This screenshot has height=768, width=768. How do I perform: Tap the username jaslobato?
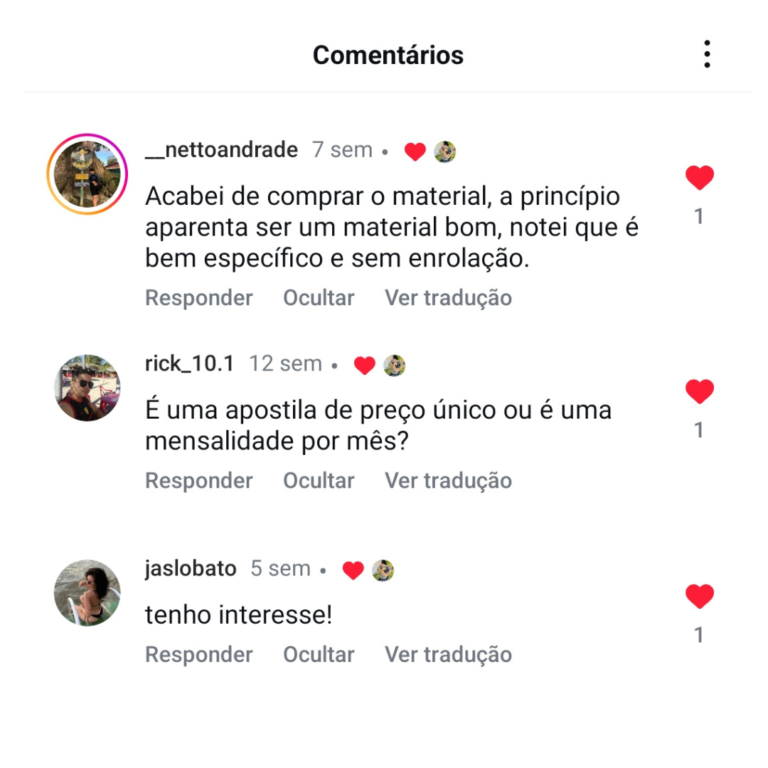191,569
